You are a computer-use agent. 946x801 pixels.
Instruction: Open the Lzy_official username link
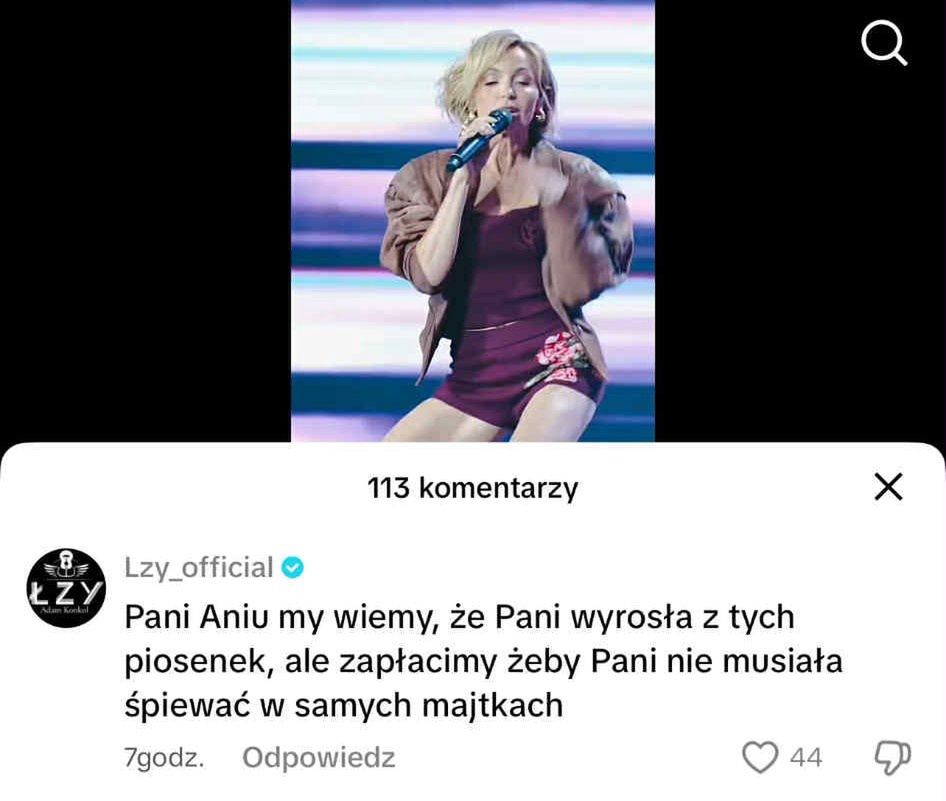pyautogui.click(x=199, y=568)
